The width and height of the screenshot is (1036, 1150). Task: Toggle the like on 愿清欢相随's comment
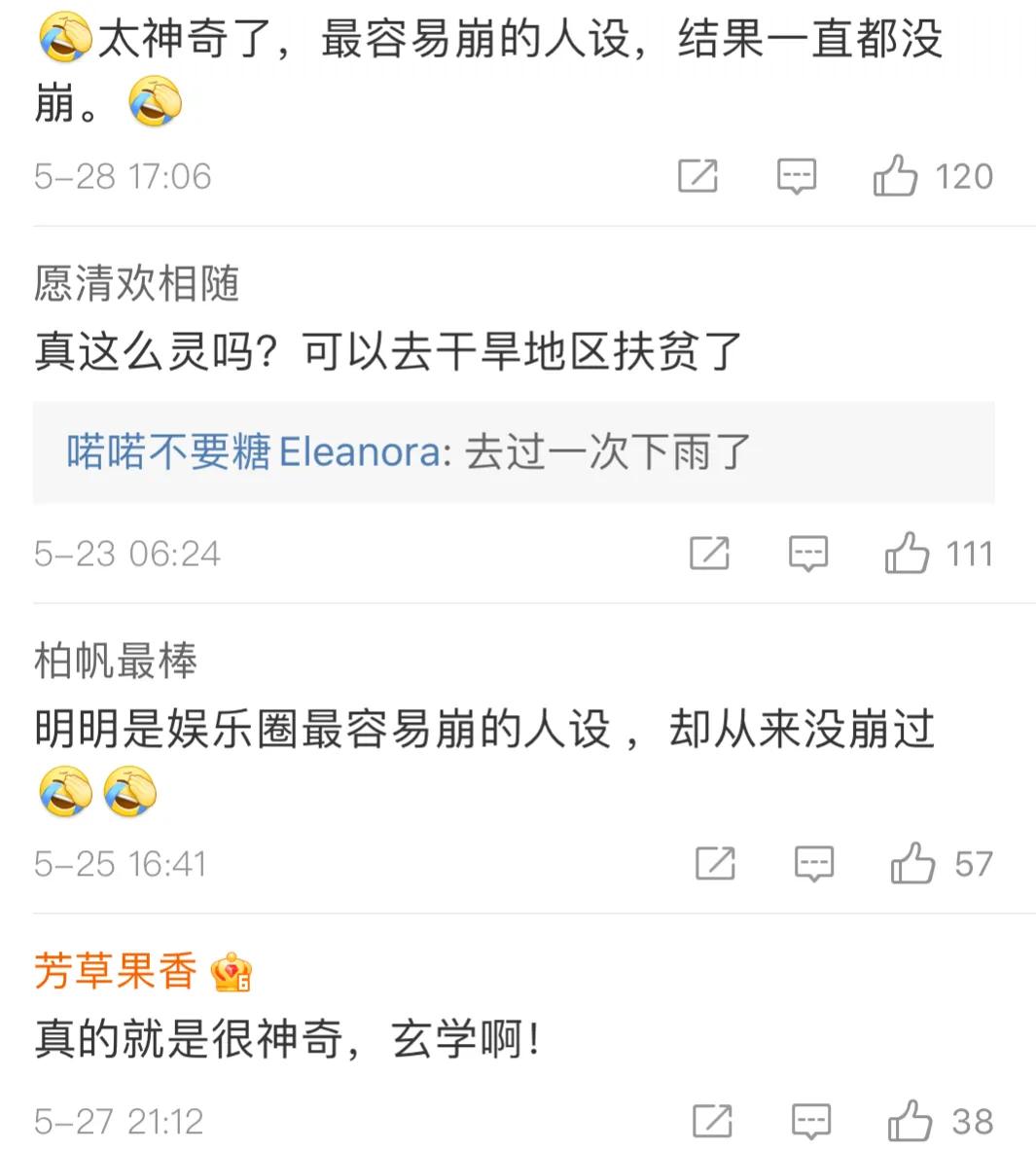coord(911,554)
